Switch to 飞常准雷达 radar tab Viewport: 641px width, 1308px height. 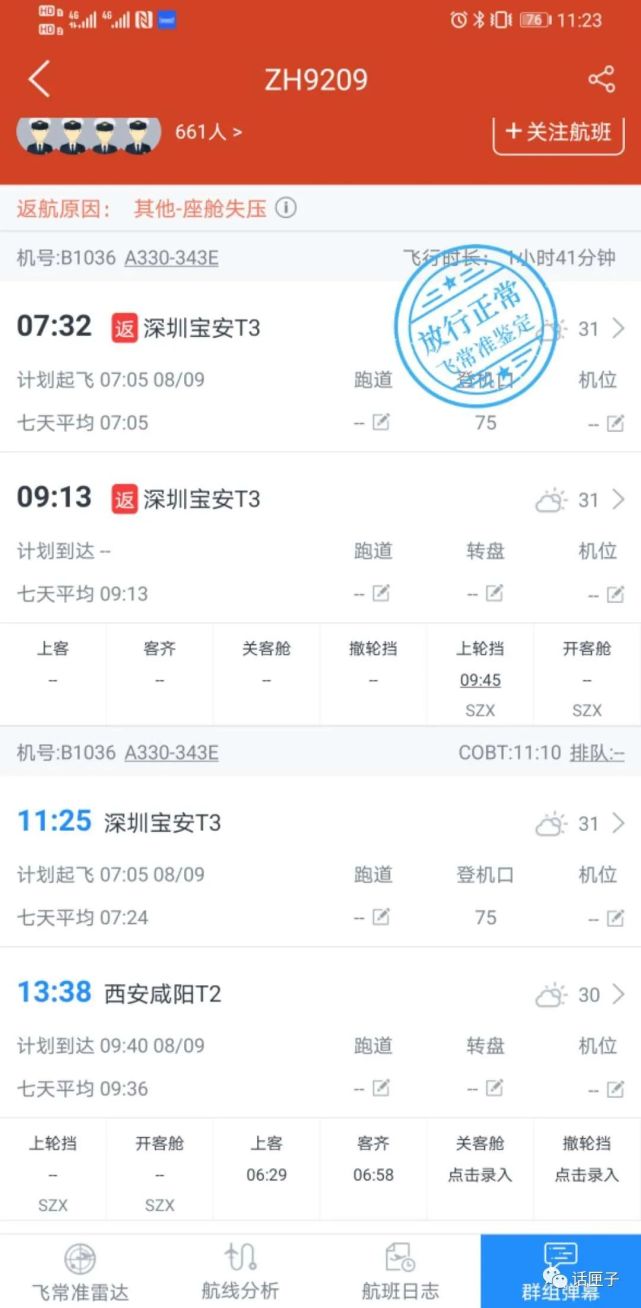[80, 1271]
